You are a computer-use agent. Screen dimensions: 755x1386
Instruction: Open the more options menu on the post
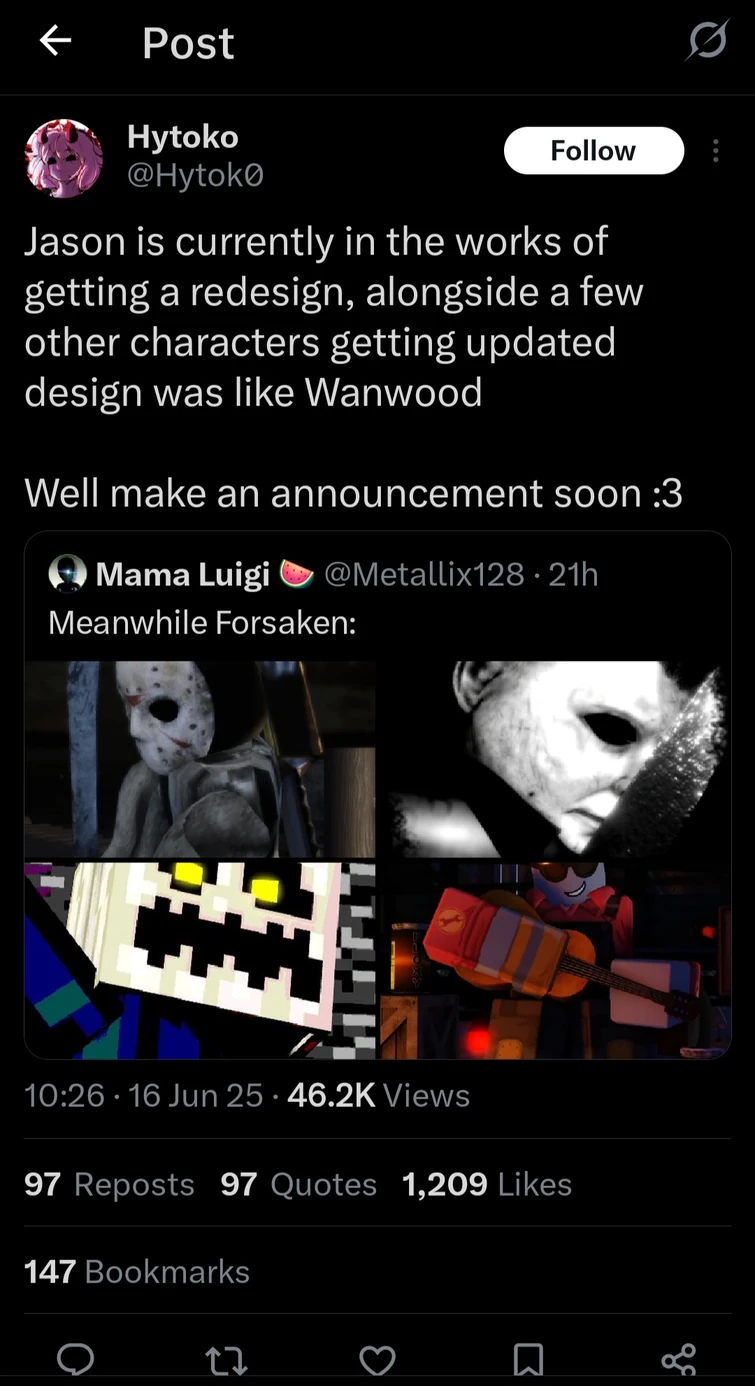pos(716,150)
